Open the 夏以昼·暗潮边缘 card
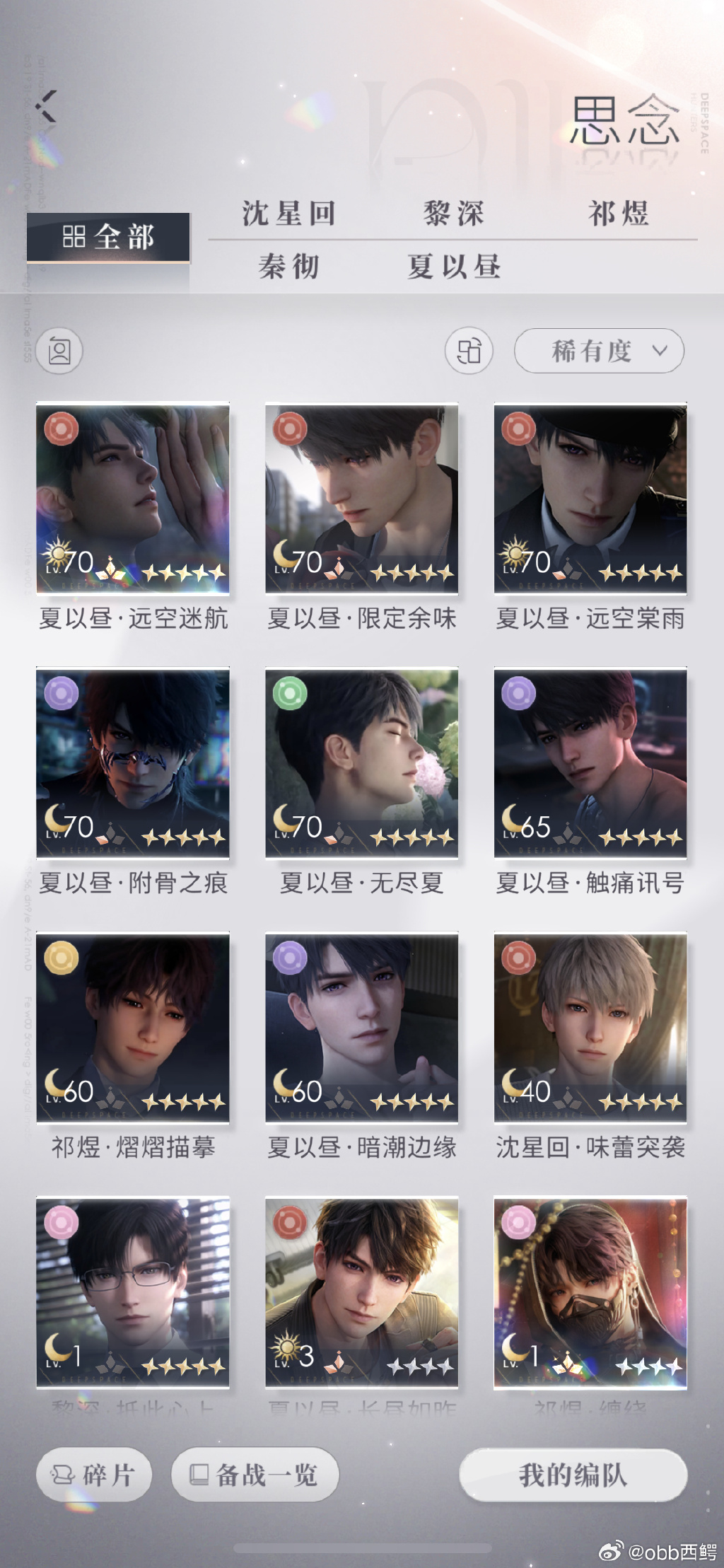This screenshot has width=724, height=1568. point(361,1028)
